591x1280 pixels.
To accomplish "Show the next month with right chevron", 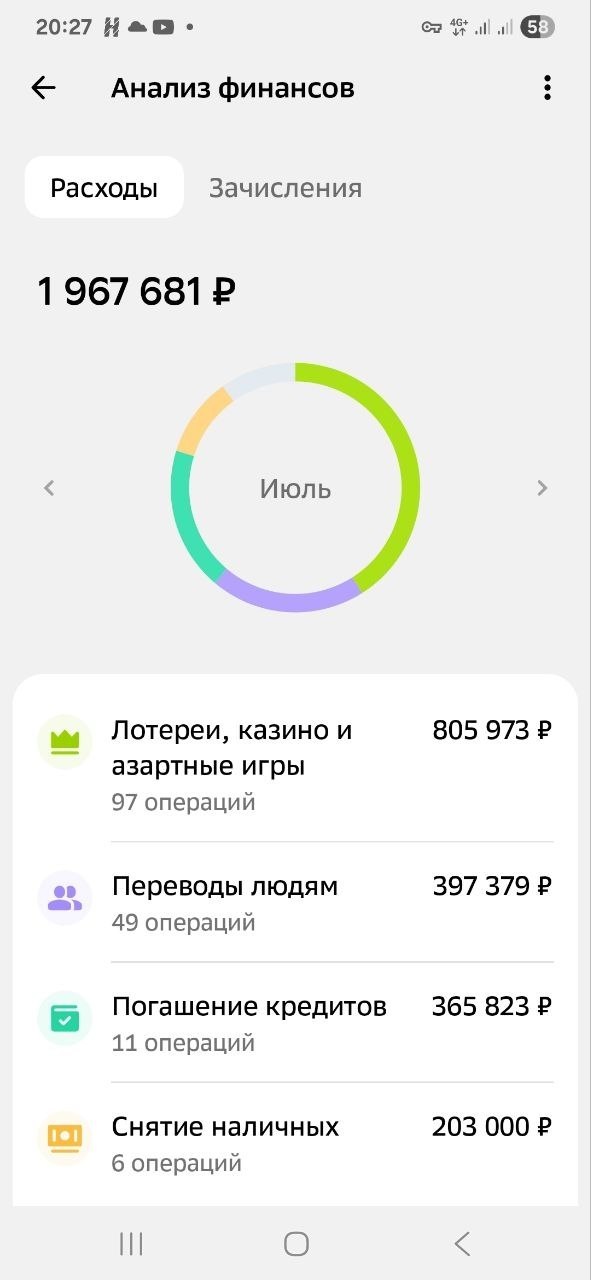I will (542, 488).
